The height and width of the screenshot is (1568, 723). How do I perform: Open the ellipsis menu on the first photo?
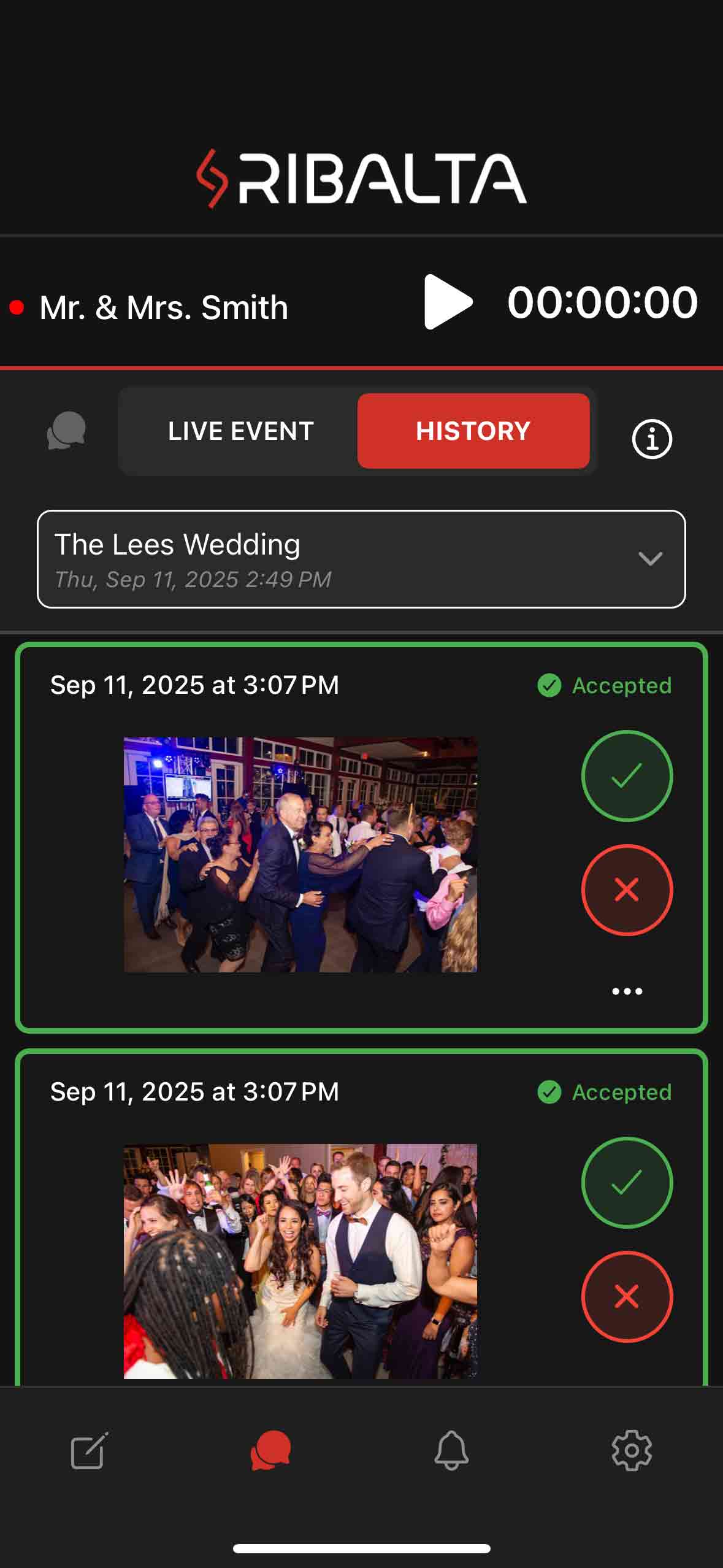627,990
